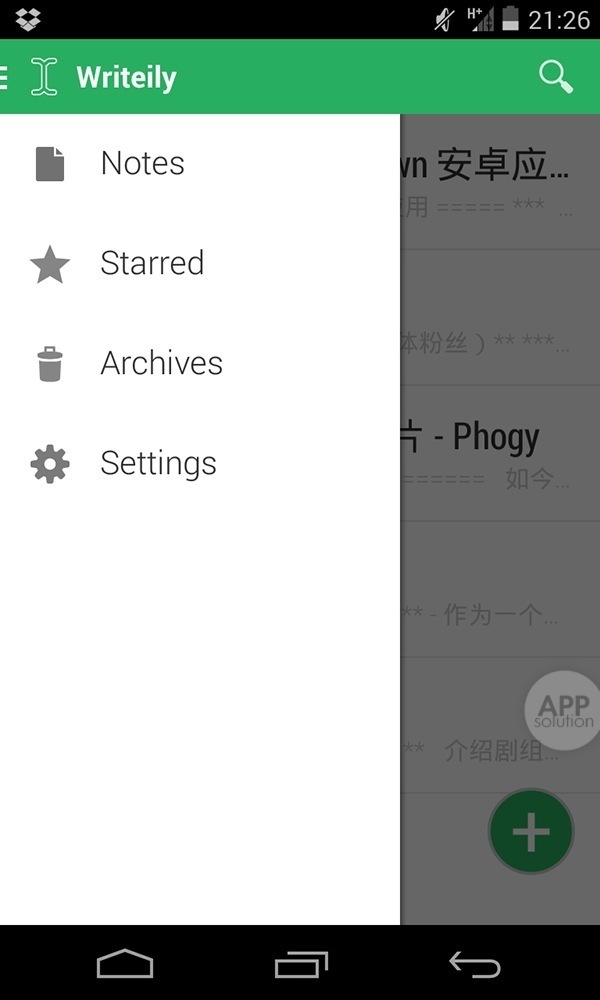Open the Notes section
Screen dimensions: 600x1000
[x=142, y=163]
